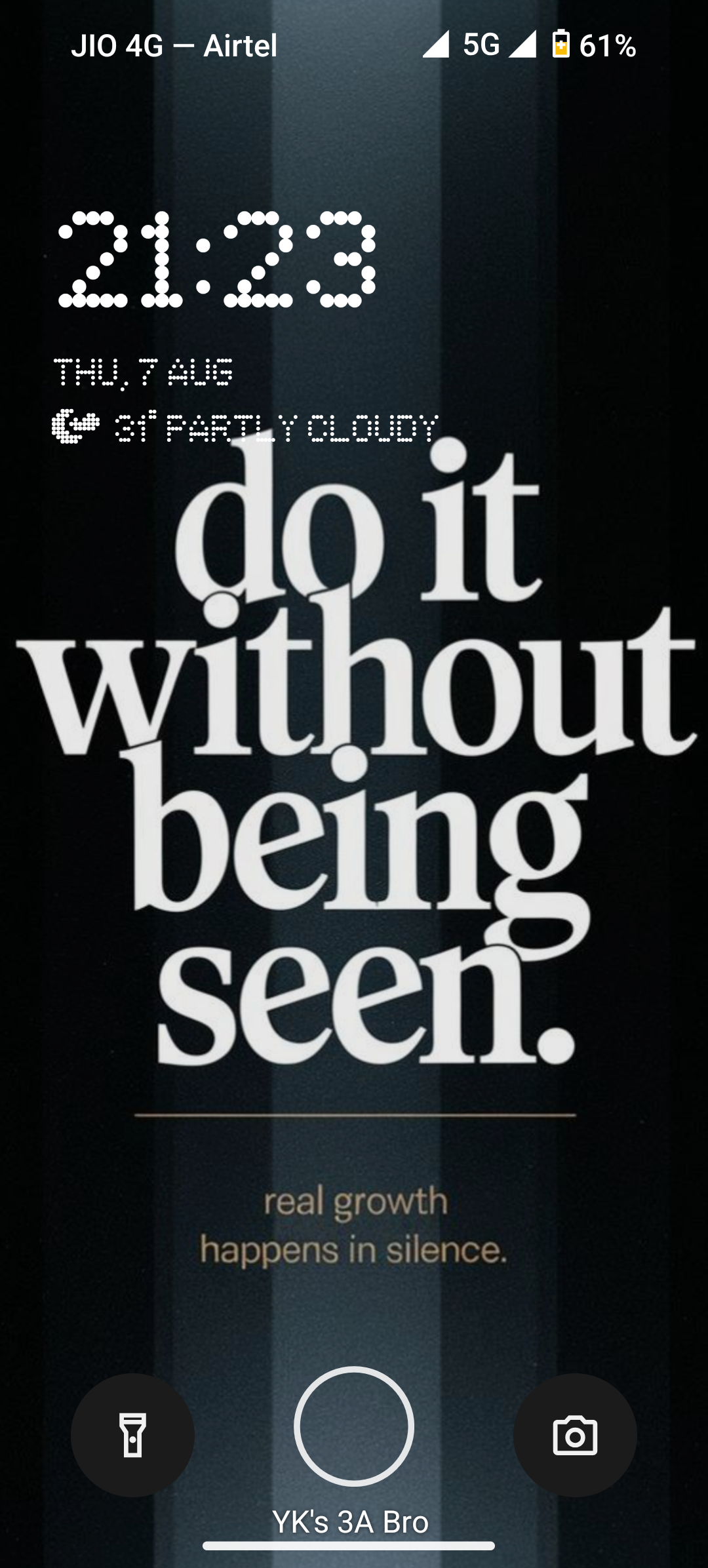
Task: Tap the circular fingerprint unlock button
Action: pyautogui.click(x=354, y=1426)
